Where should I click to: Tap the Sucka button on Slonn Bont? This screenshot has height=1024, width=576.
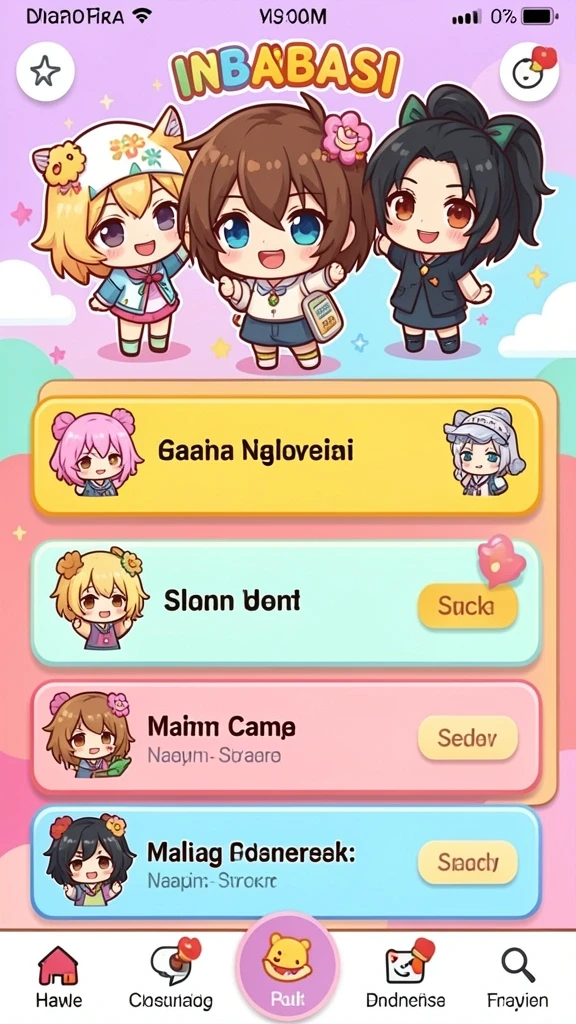[467, 607]
